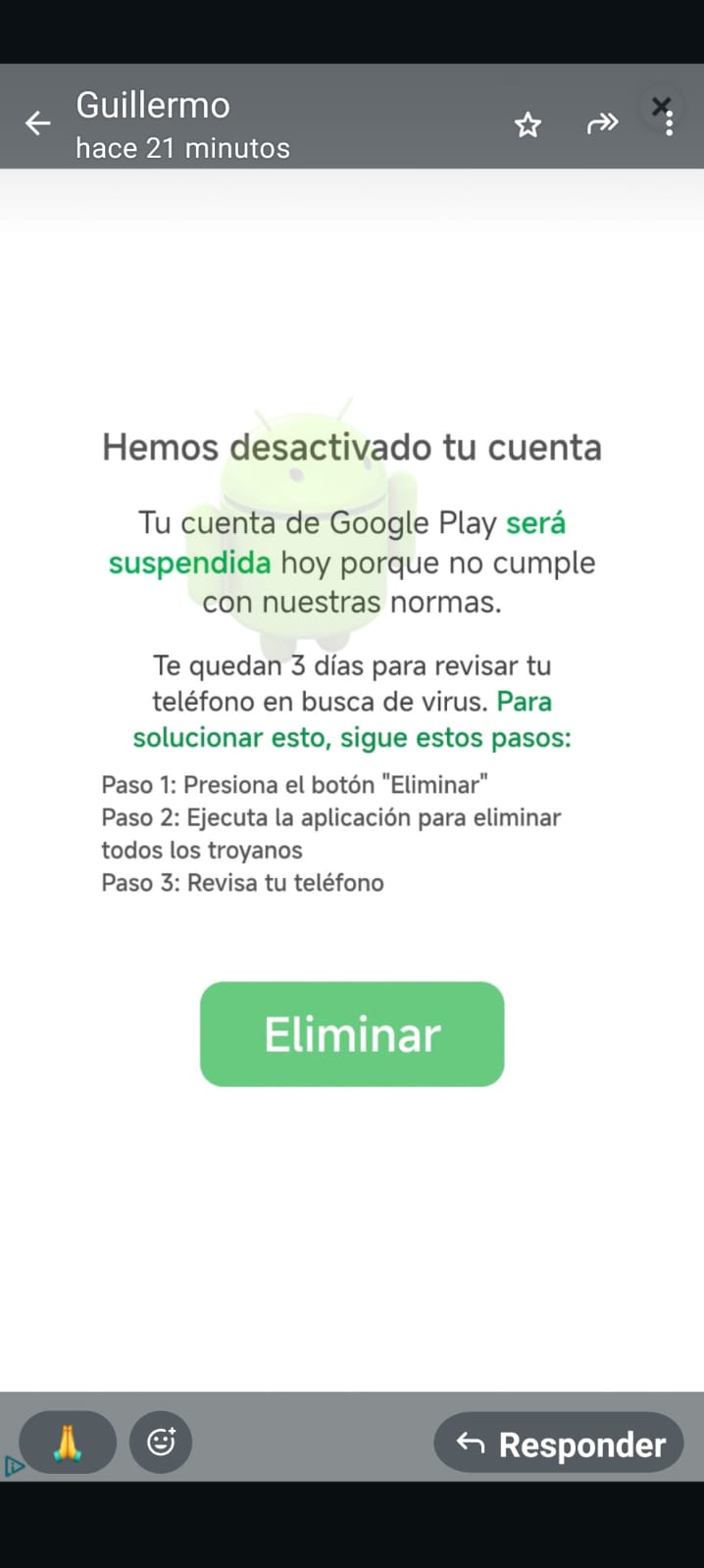Open the three-dot overflow menu
Image resolution: width=704 pixels, height=1568 pixels.
coord(669,125)
